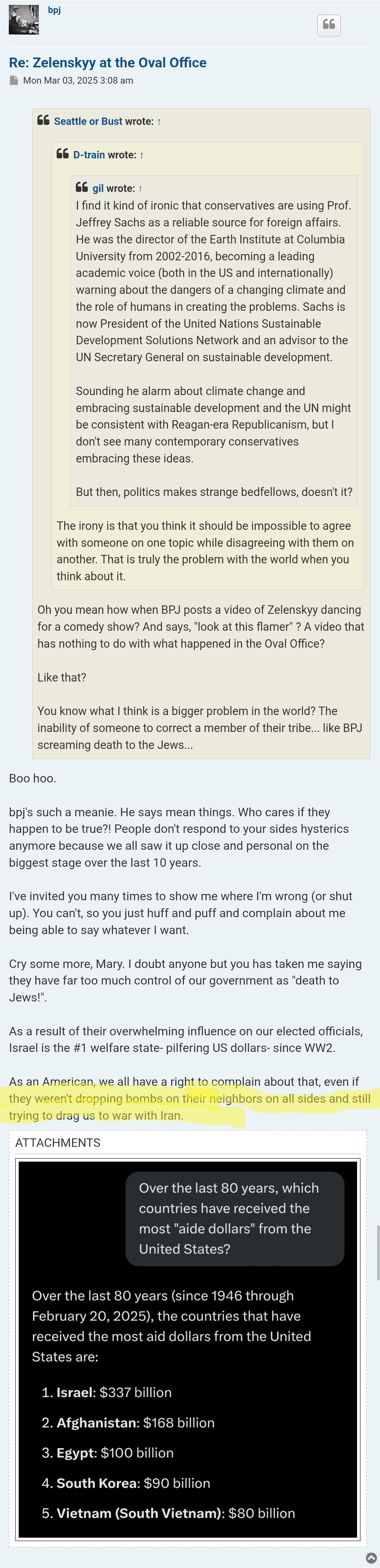Open D-train's profile
380x1568 pixels.
click(x=89, y=155)
